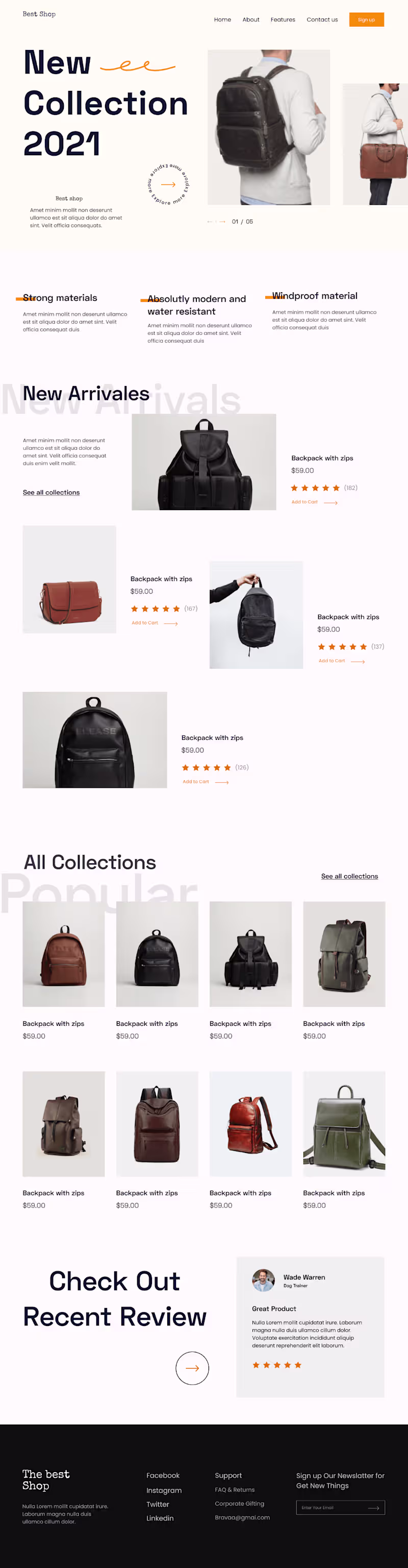Screen dimensions: 408x1568
Task: Open See all collections beside All Collections
Action: (349, 876)
